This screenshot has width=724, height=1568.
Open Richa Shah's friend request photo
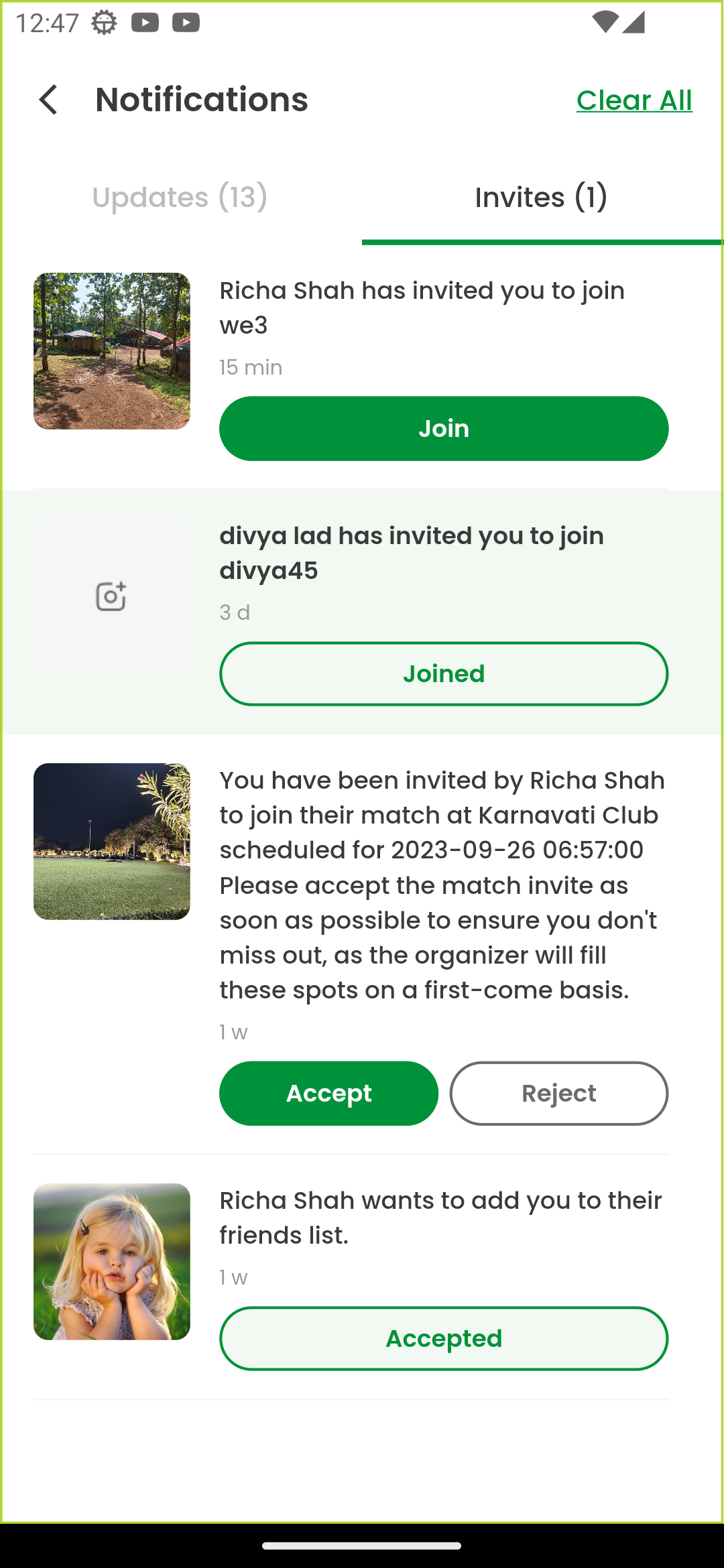coord(112,1262)
